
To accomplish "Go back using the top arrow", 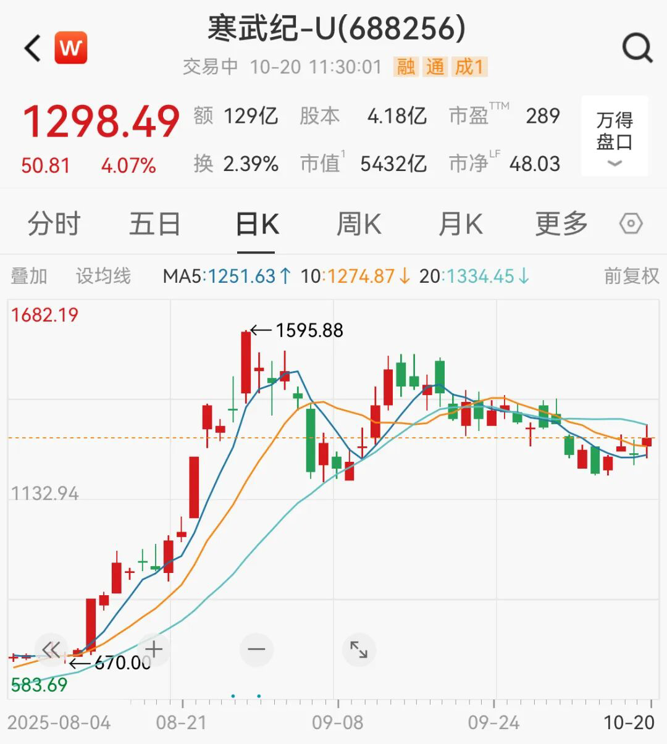I will [x=33, y=47].
